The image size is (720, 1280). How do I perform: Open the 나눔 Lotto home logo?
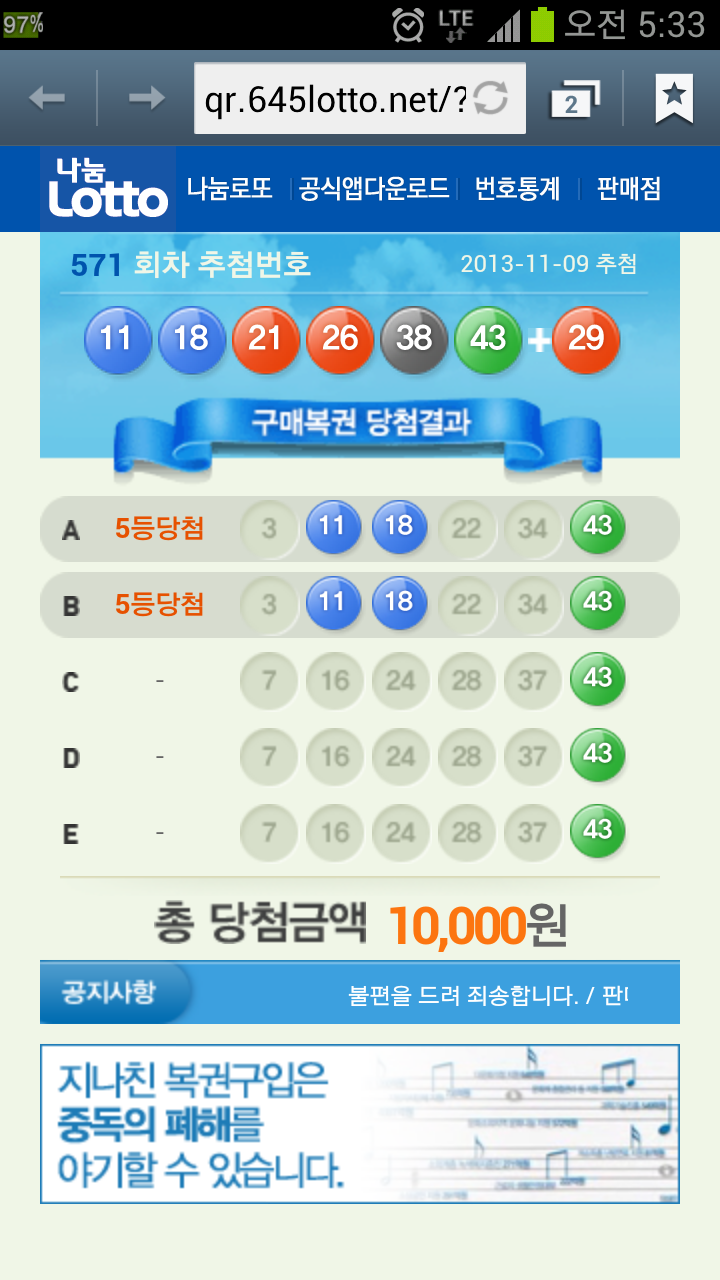click(x=108, y=189)
